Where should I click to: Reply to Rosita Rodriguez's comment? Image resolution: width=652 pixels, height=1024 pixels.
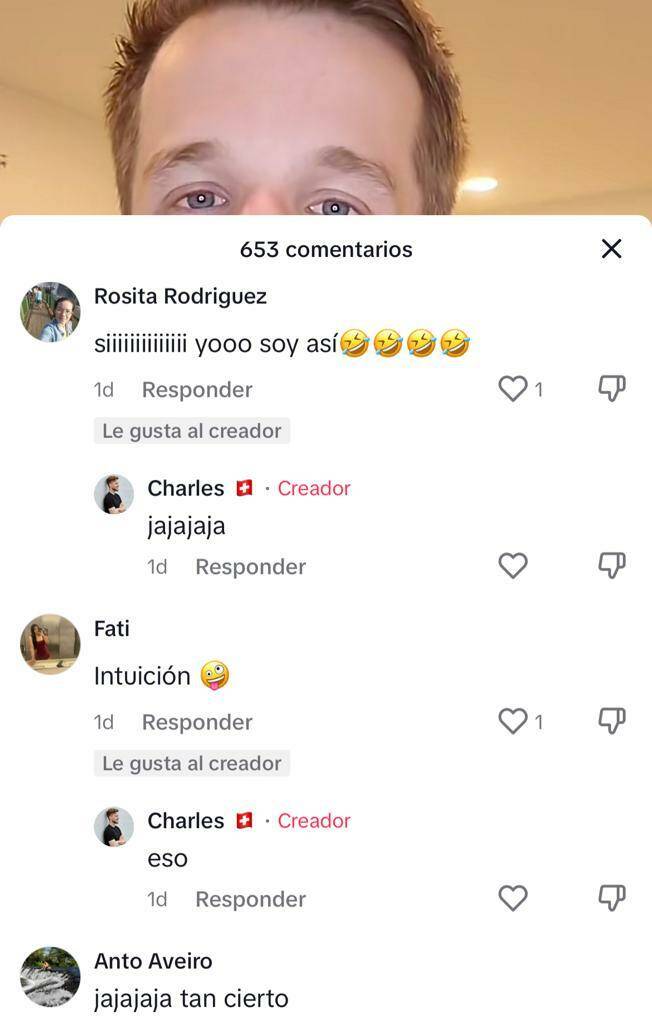click(x=197, y=389)
